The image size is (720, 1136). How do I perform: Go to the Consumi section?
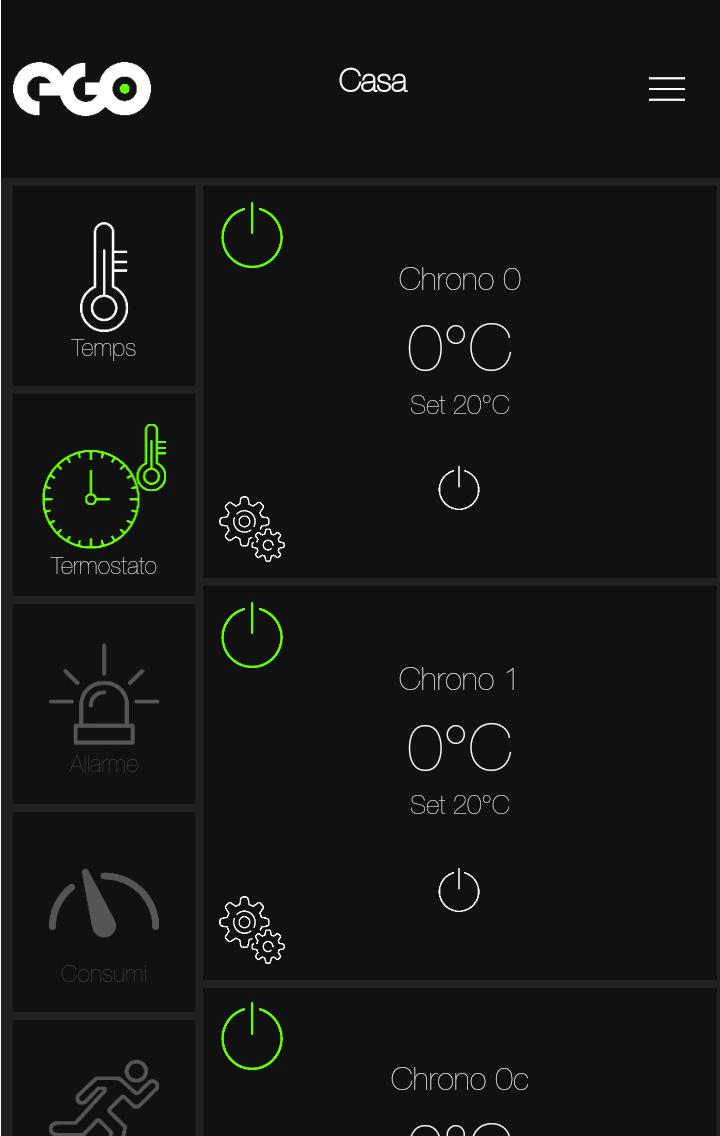tap(104, 913)
